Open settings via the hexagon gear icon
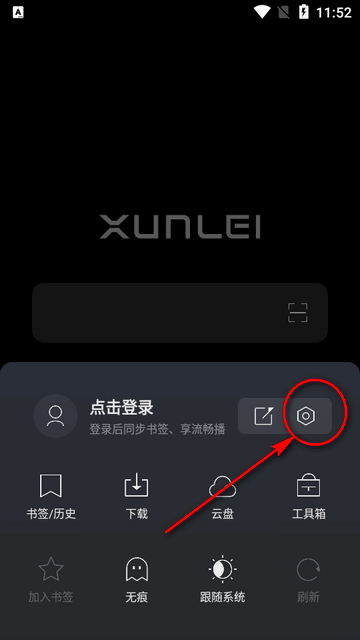Screen dimensions: 360x640 point(305,416)
